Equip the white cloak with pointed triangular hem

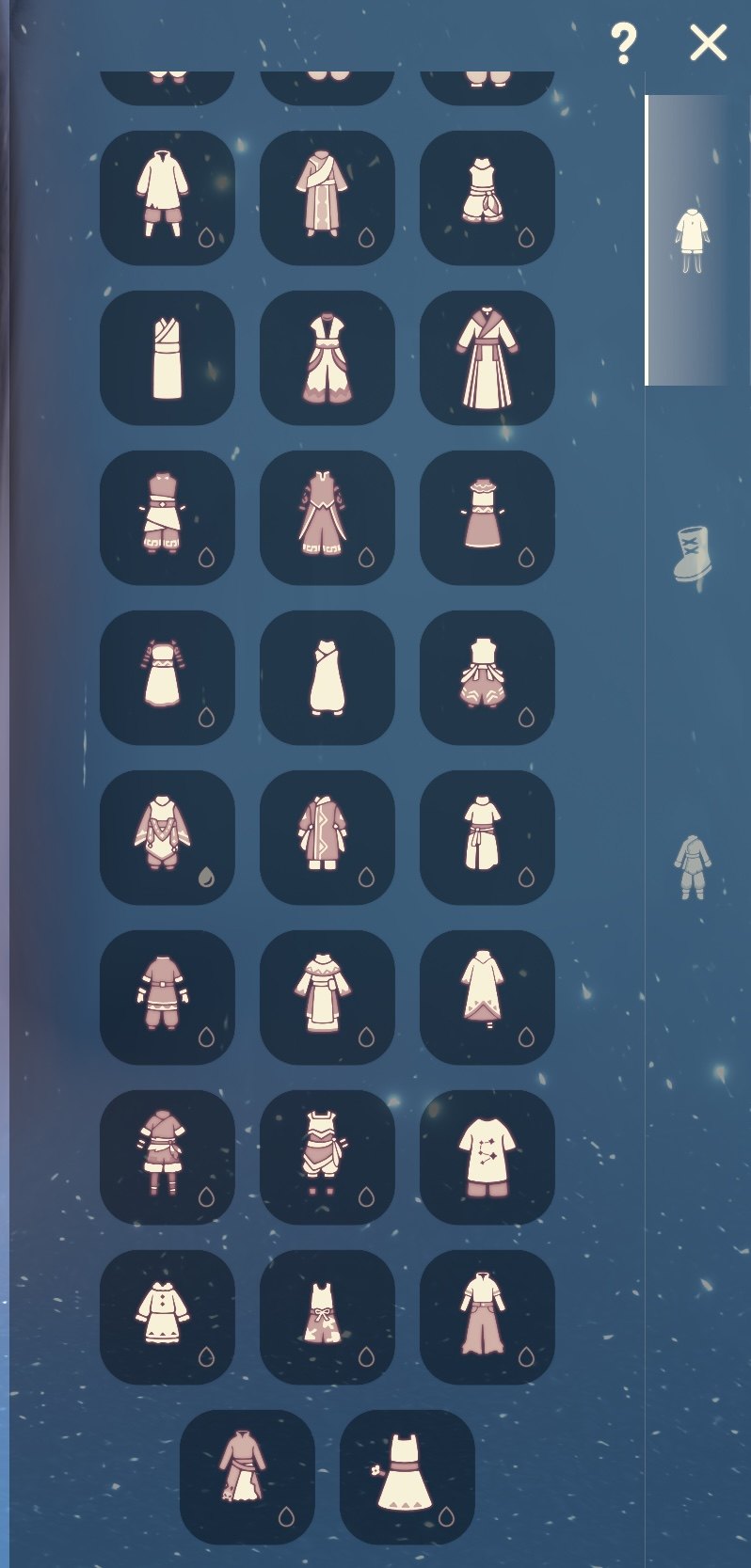pos(487,997)
